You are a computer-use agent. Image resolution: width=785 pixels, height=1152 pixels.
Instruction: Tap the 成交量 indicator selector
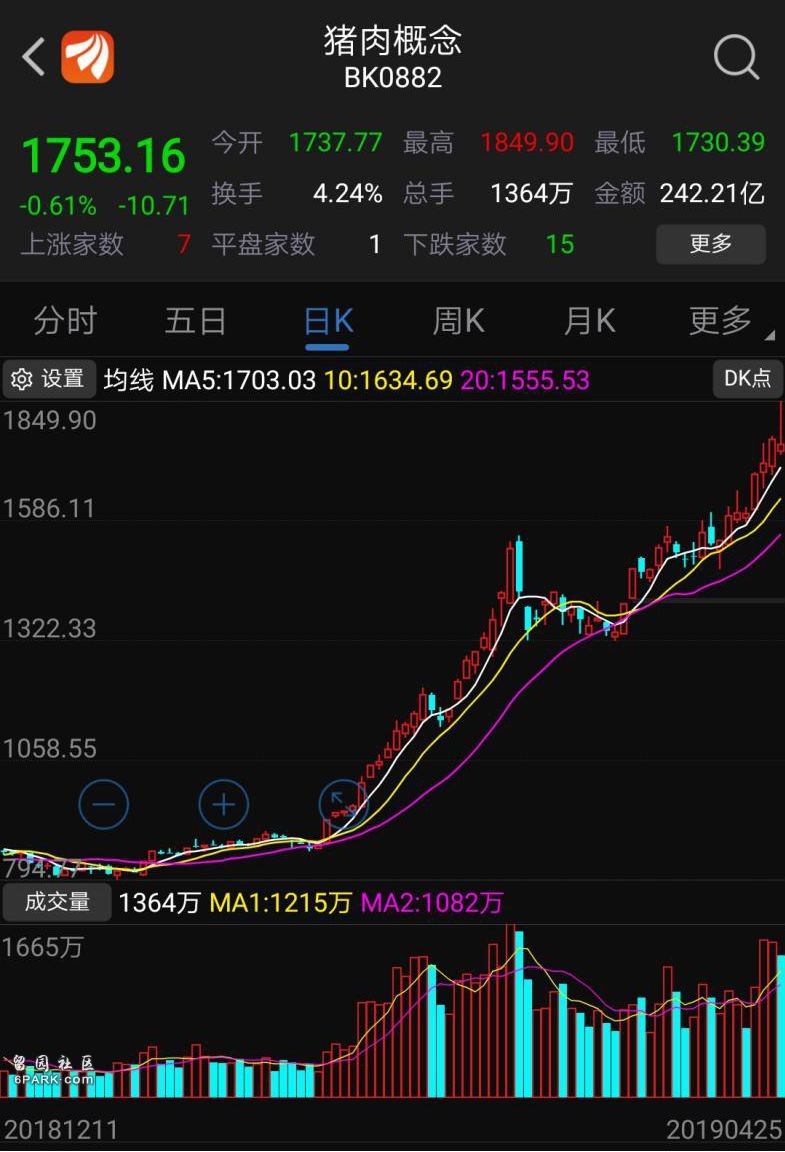pyautogui.click(x=57, y=903)
